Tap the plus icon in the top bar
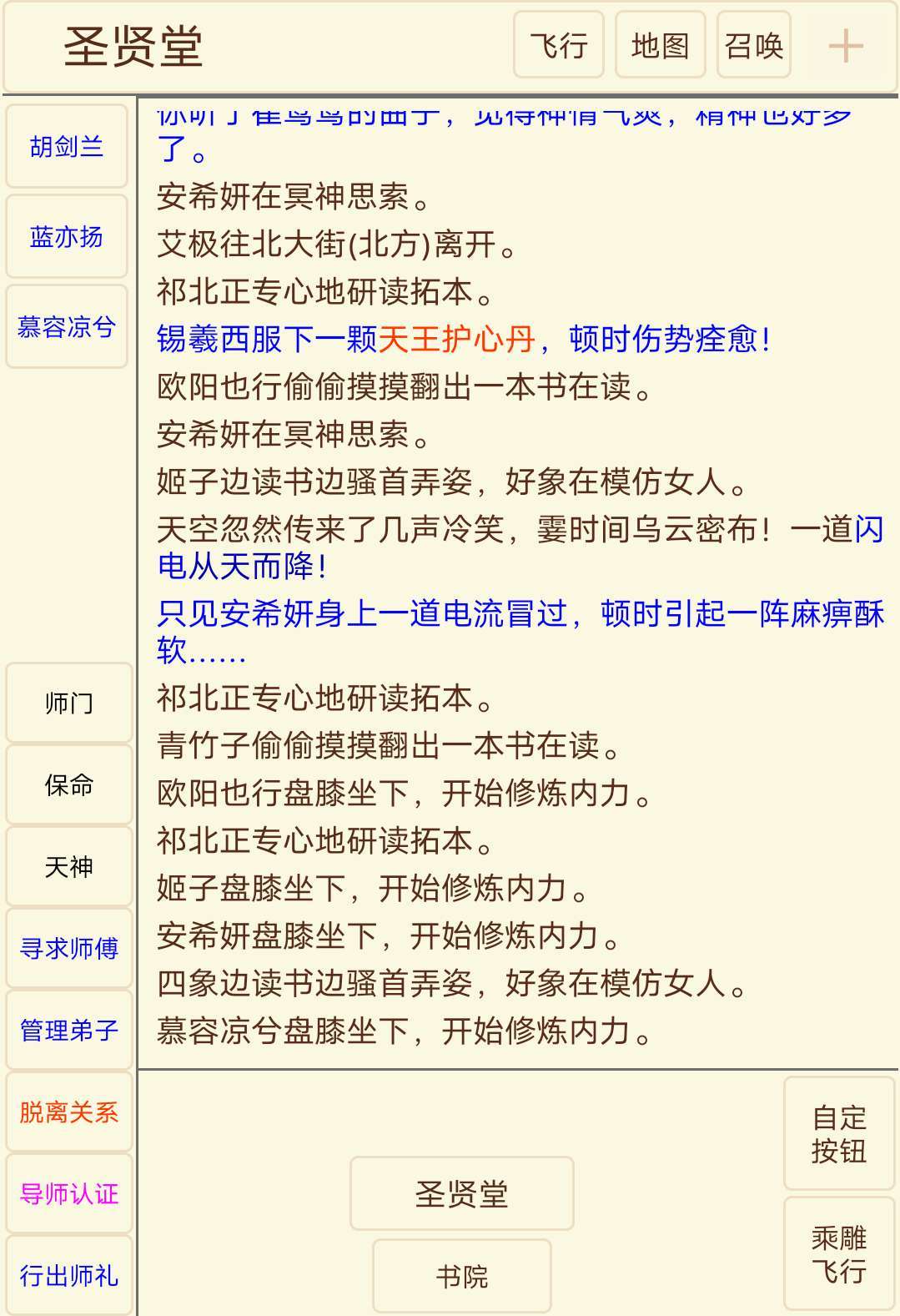The height and width of the screenshot is (1316, 900). pos(845,45)
